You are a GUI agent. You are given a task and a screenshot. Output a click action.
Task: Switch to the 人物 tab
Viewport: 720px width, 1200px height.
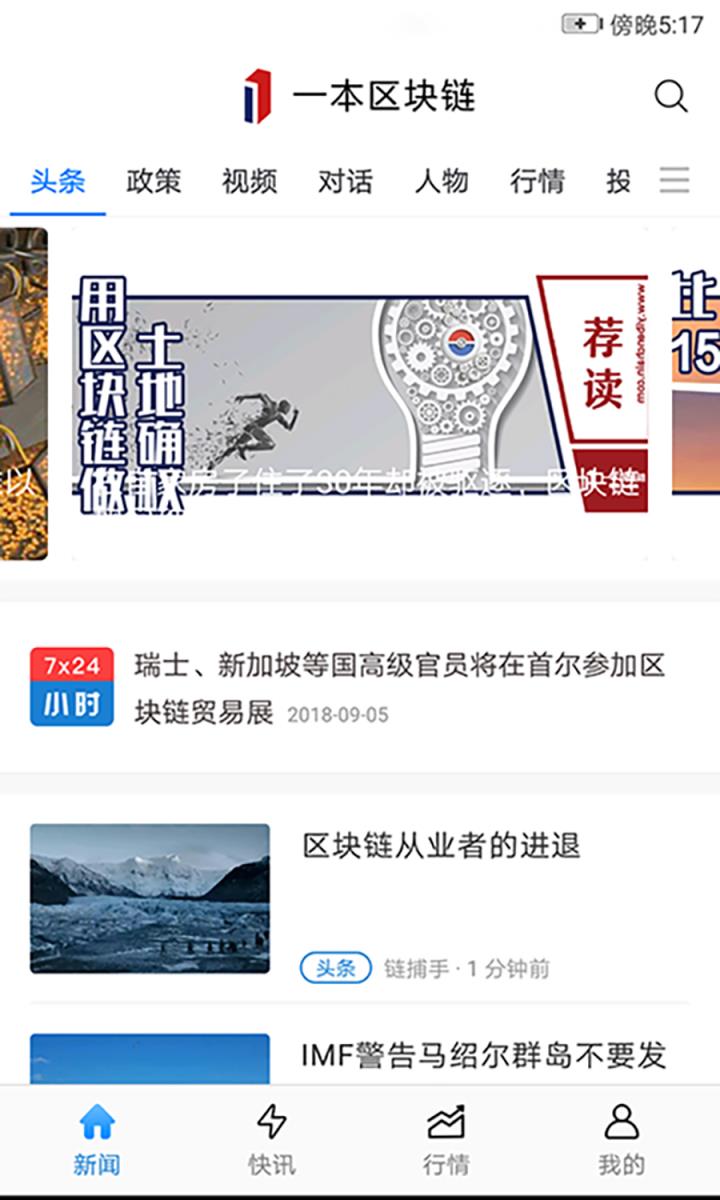click(441, 181)
